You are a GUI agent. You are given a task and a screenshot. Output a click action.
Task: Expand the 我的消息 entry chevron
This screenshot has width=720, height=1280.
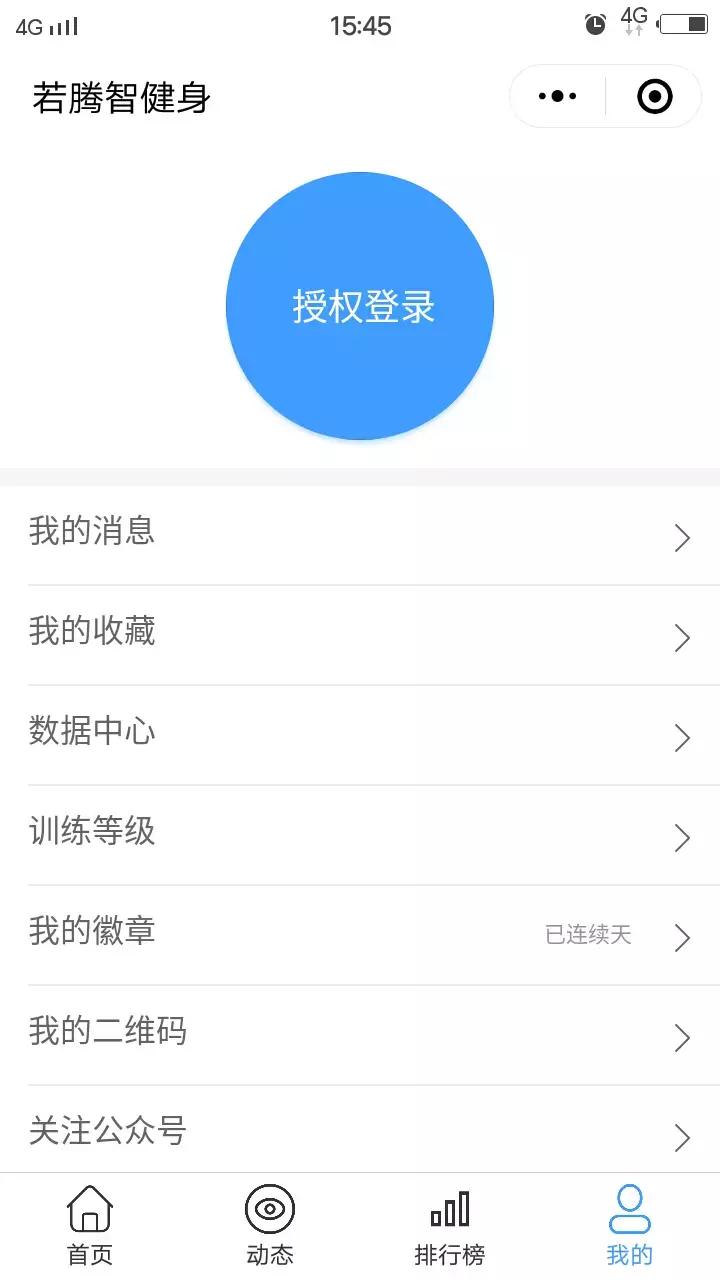[683, 537]
